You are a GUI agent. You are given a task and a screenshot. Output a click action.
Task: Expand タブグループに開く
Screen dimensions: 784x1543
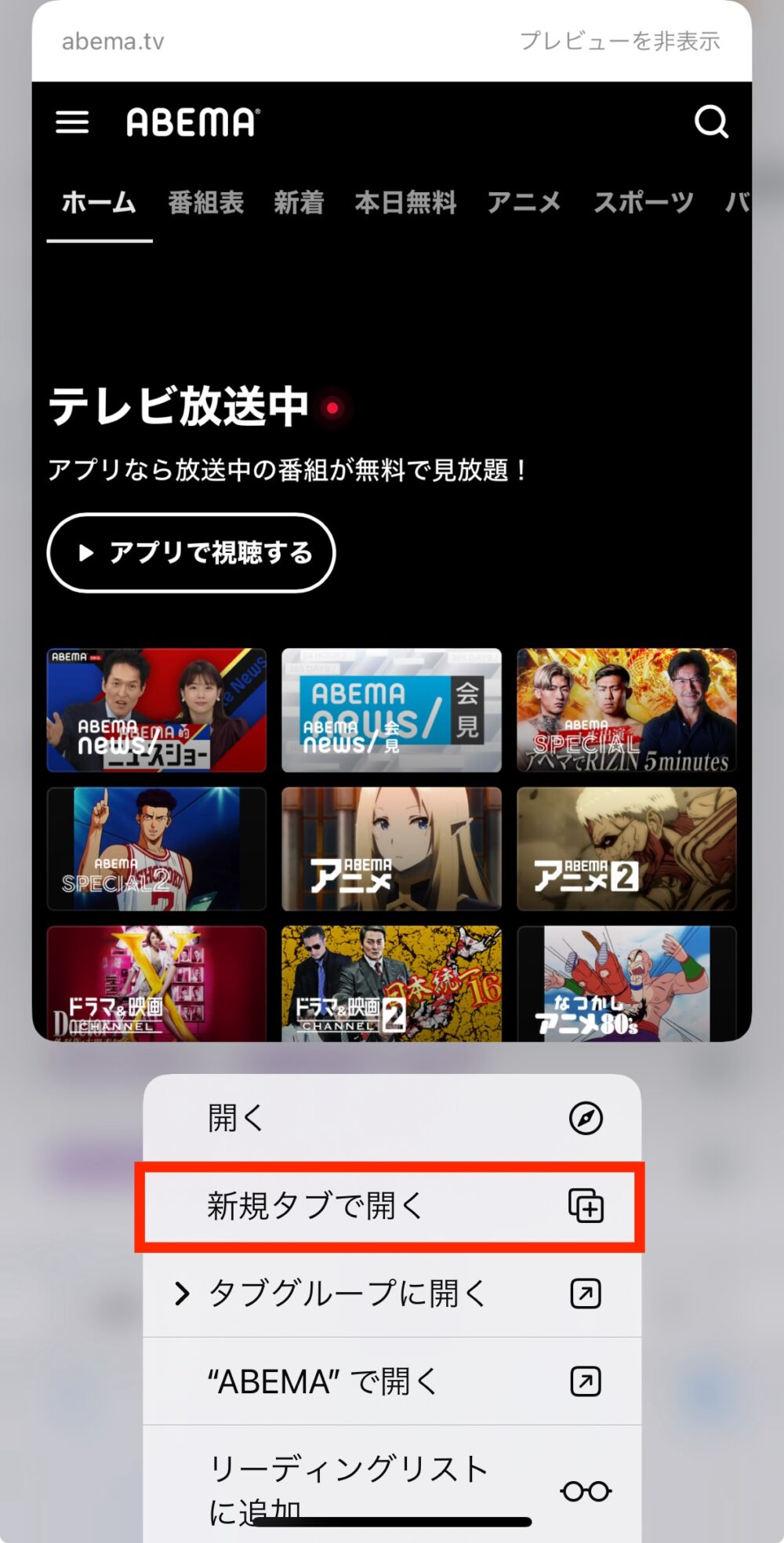pos(392,1294)
